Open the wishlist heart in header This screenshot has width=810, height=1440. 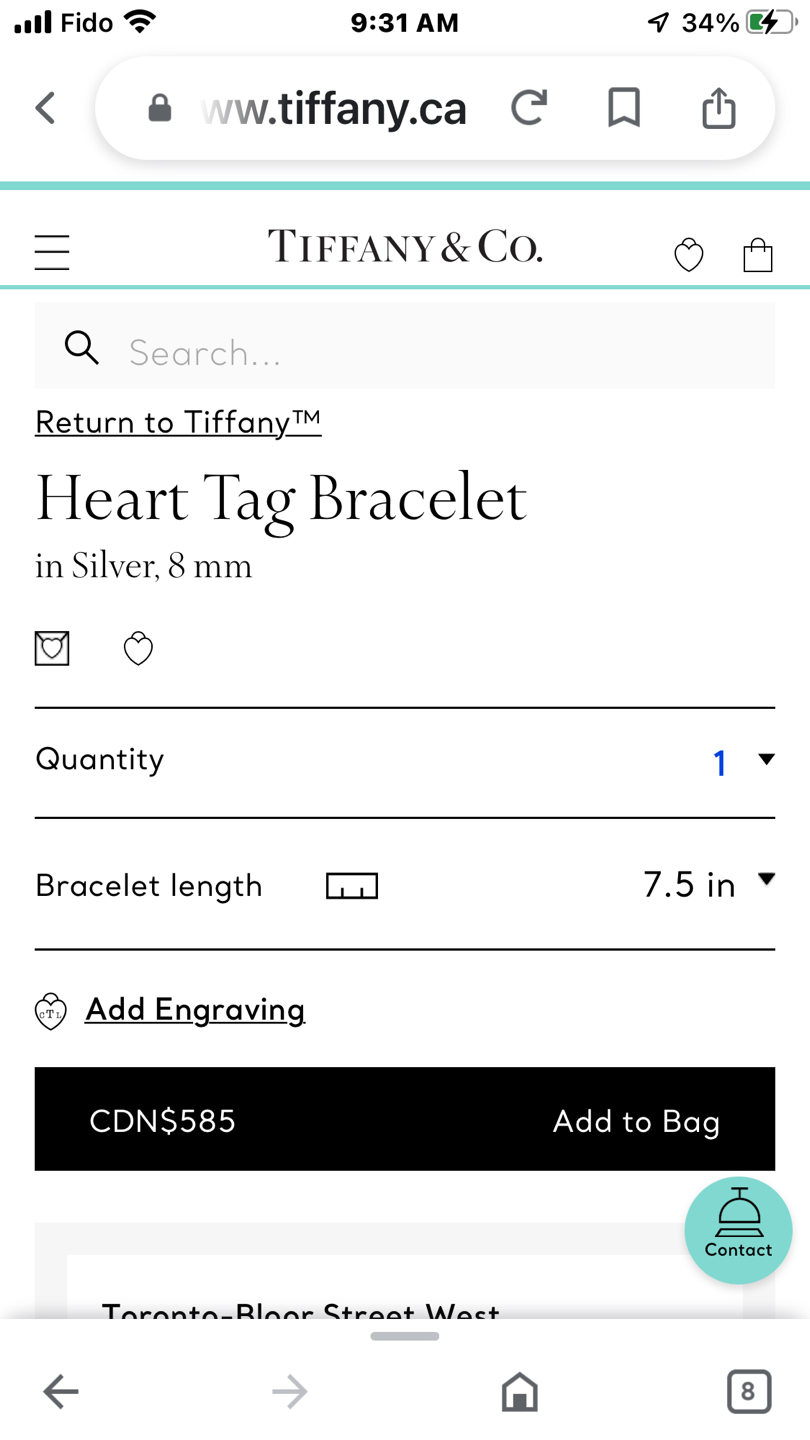click(689, 256)
